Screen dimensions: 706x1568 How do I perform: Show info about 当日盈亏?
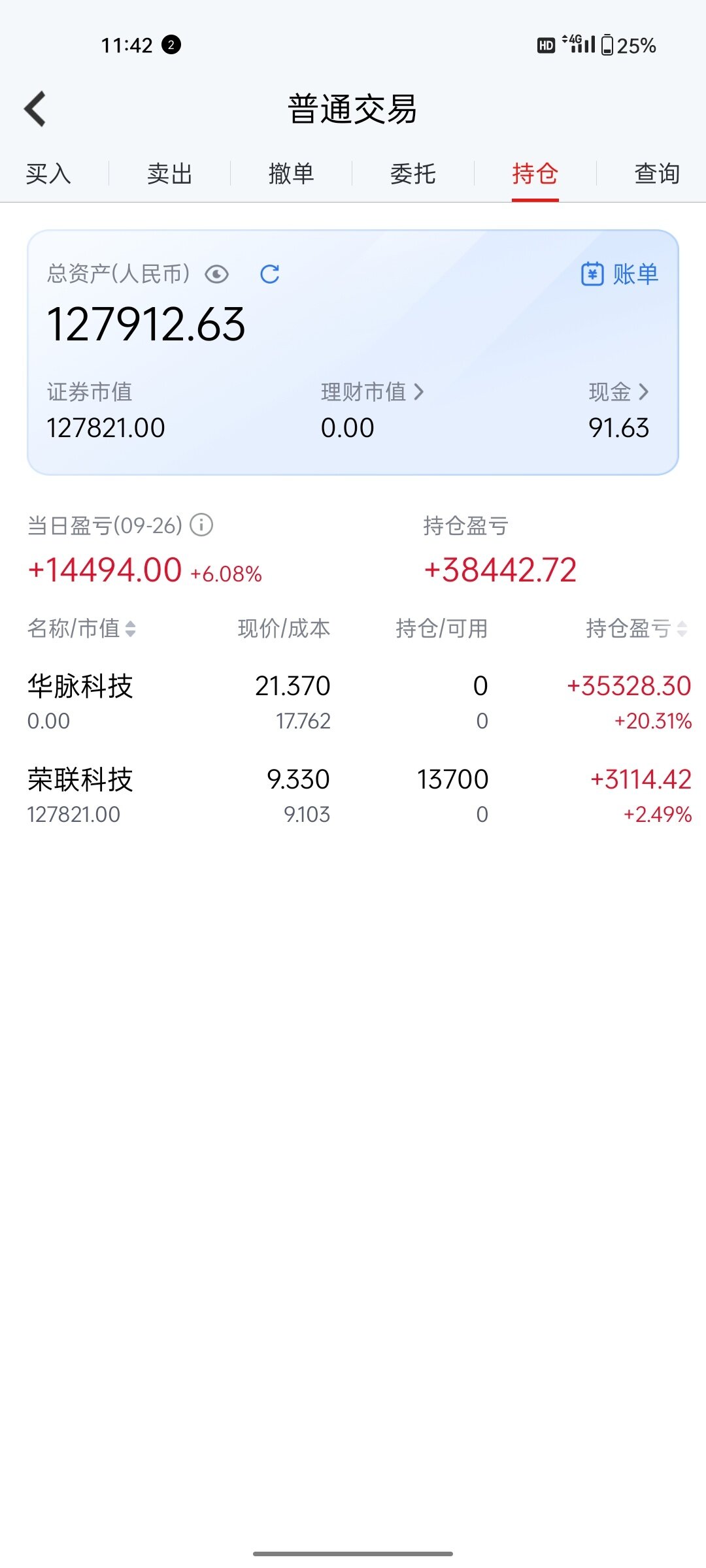point(201,525)
